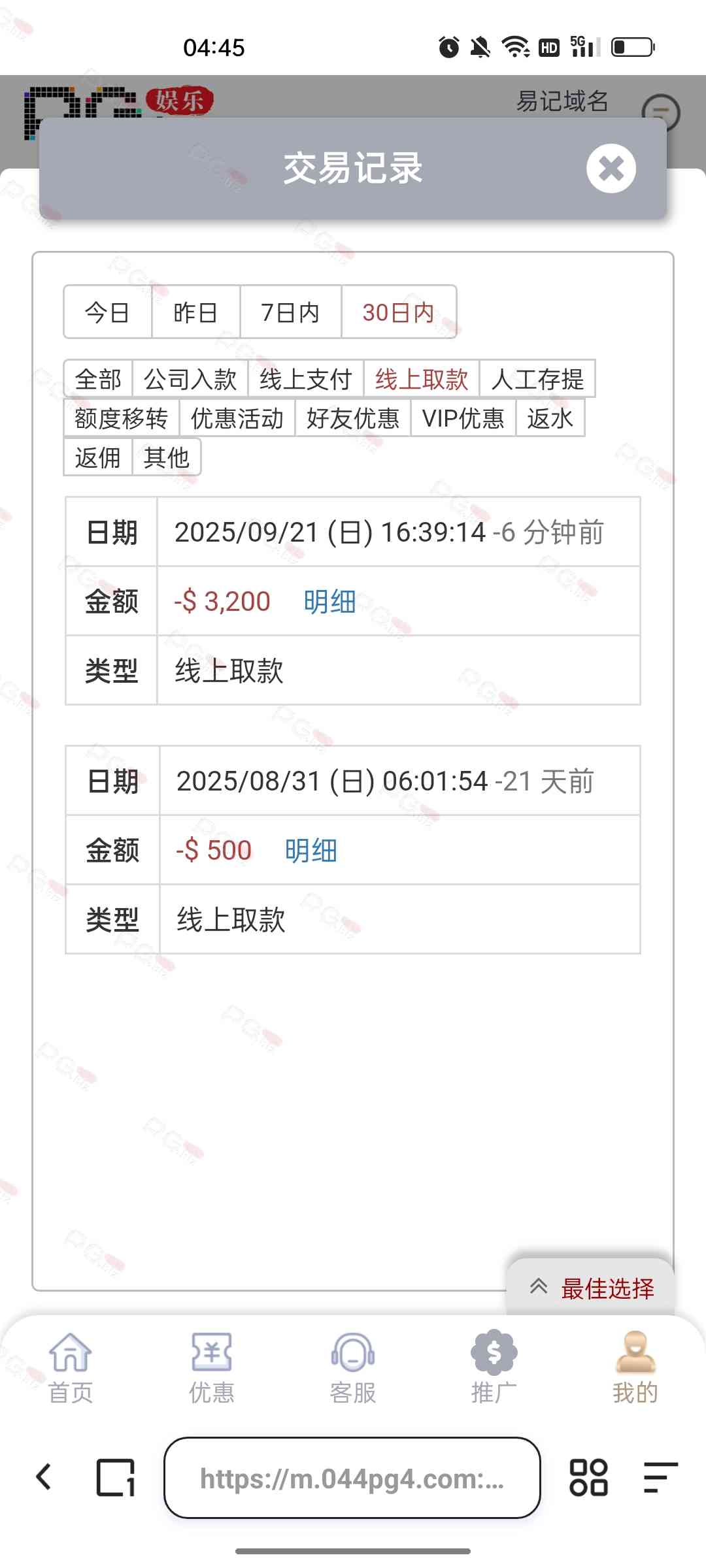Select the 返佣 filter
This screenshot has height=1568, width=706.
click(x=98, y=457)
